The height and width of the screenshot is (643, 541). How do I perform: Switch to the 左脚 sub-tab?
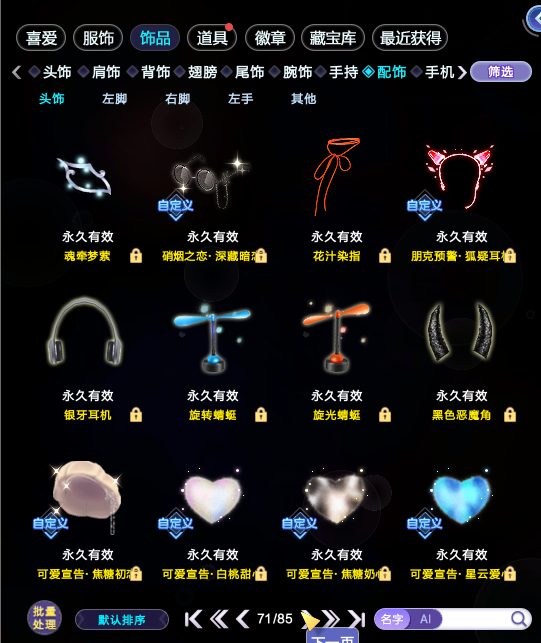[114, 98]
